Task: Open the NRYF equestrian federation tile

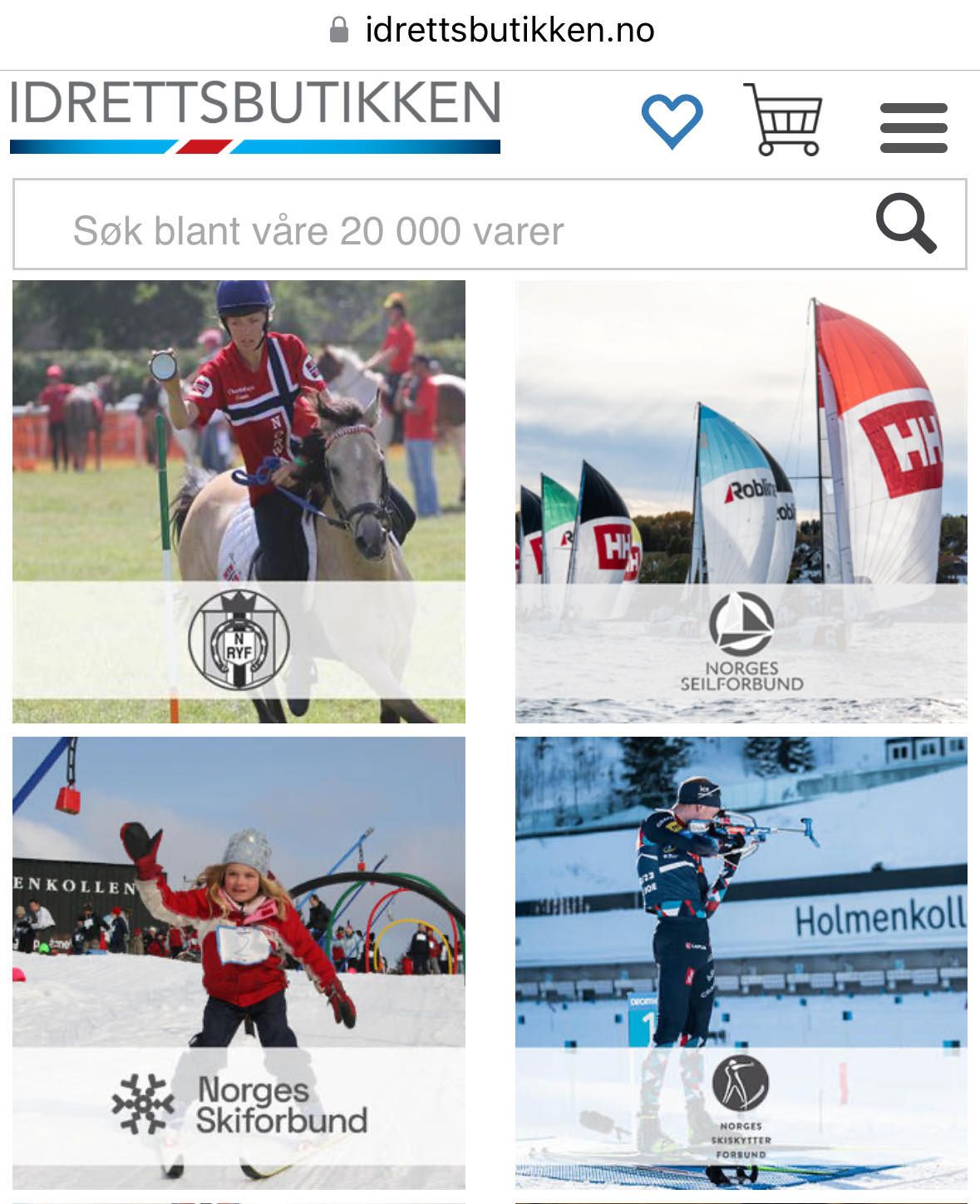Action: pos(239,501)
